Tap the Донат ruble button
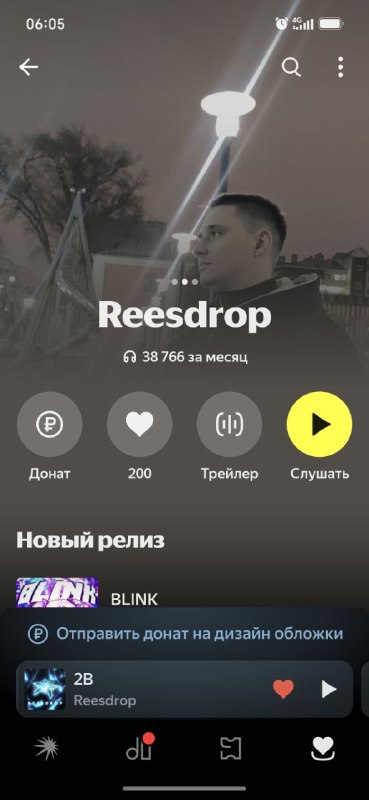This screenshot has width=369, height=800. coord(50,424)
